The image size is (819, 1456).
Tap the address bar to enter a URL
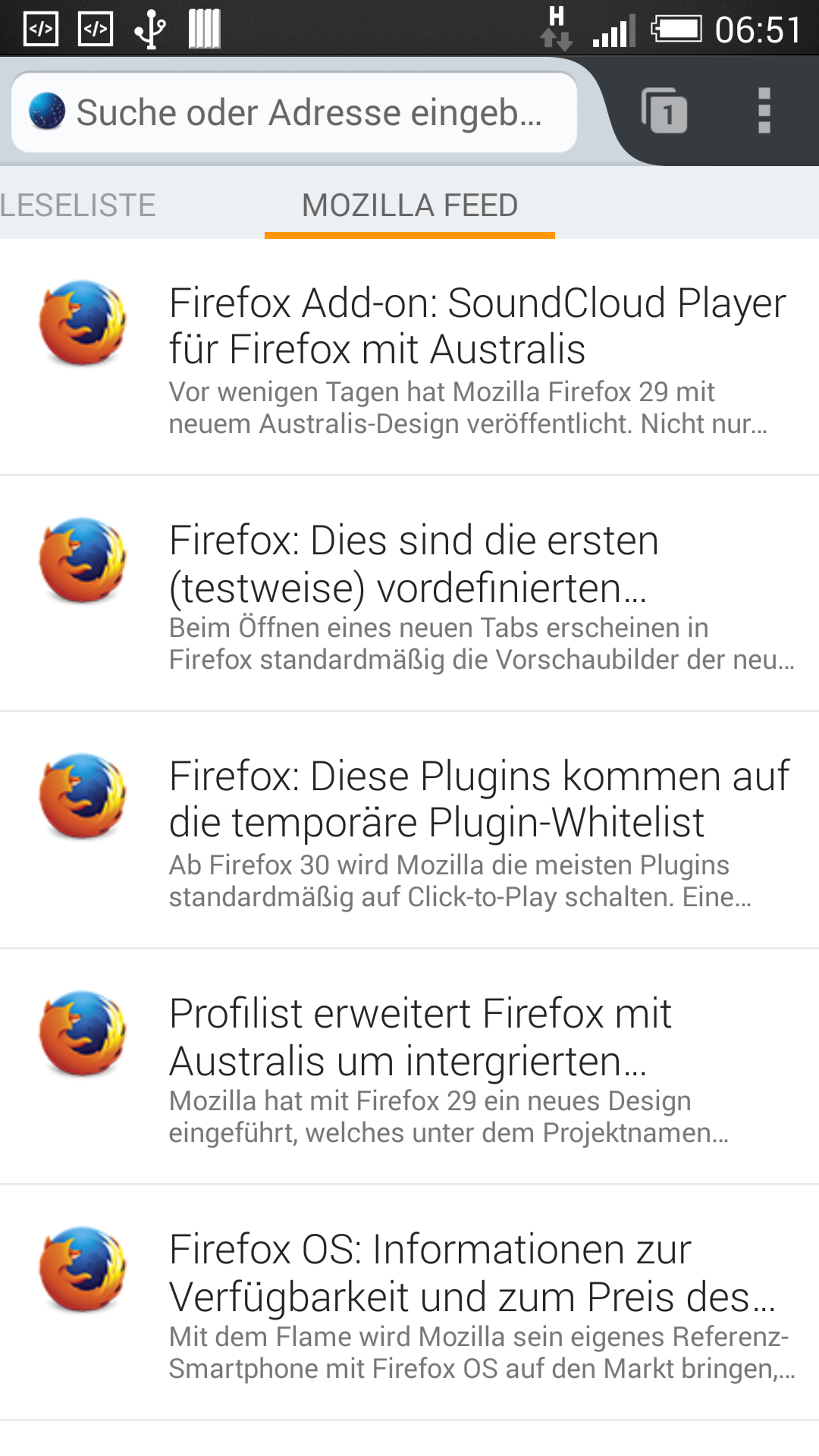point(303,113)
